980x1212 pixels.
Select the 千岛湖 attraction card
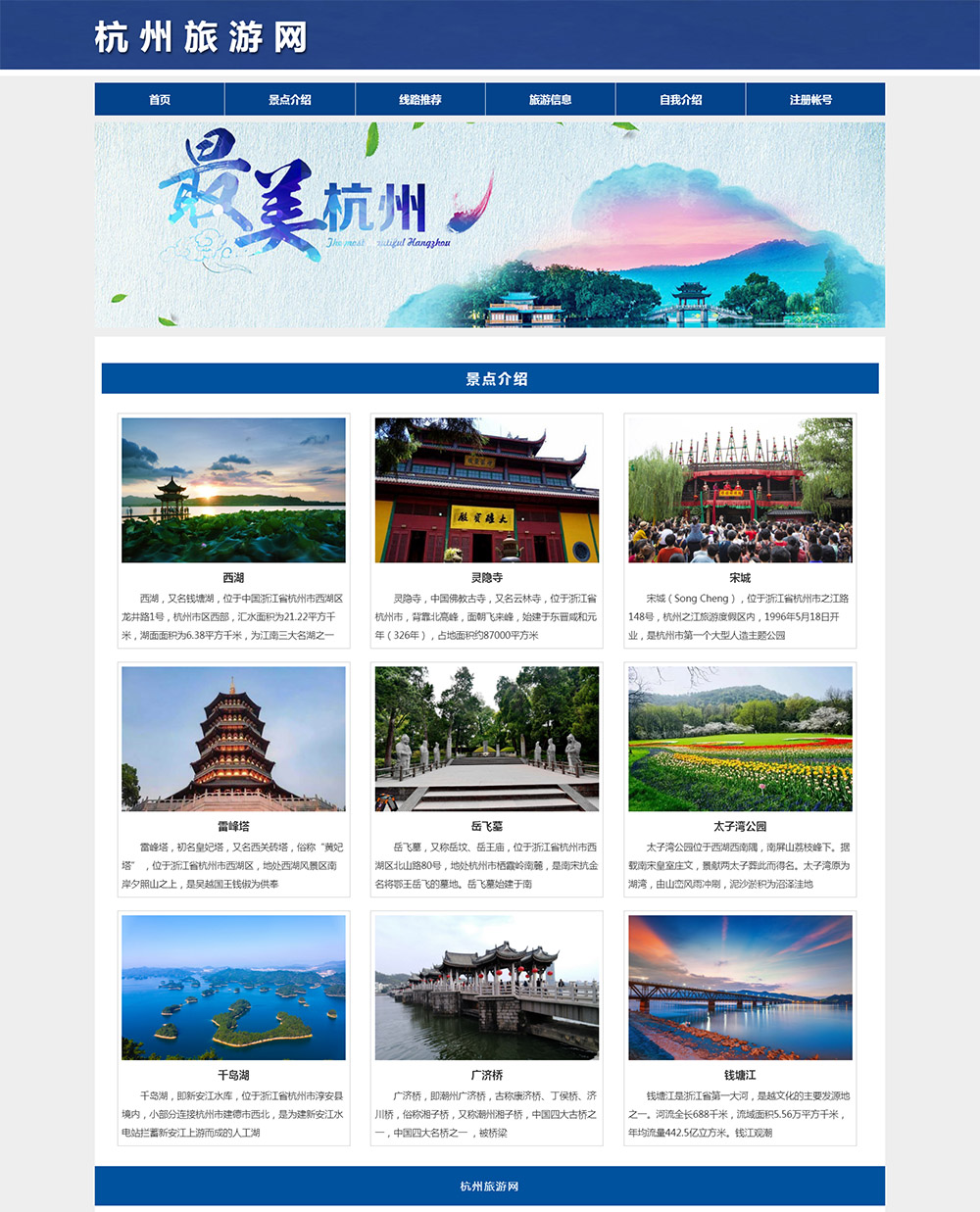233,988
